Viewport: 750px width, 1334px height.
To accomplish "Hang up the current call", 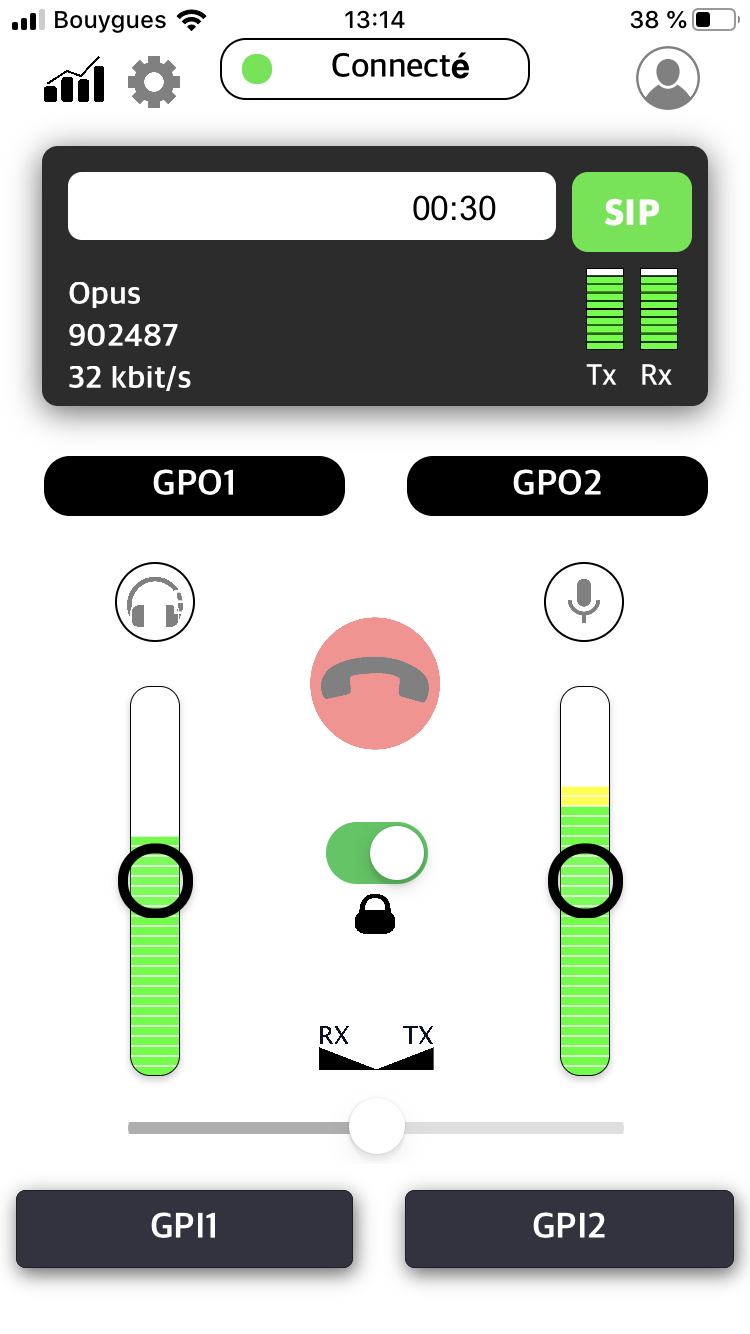I will pyautogui.click(x=375, y=682).
